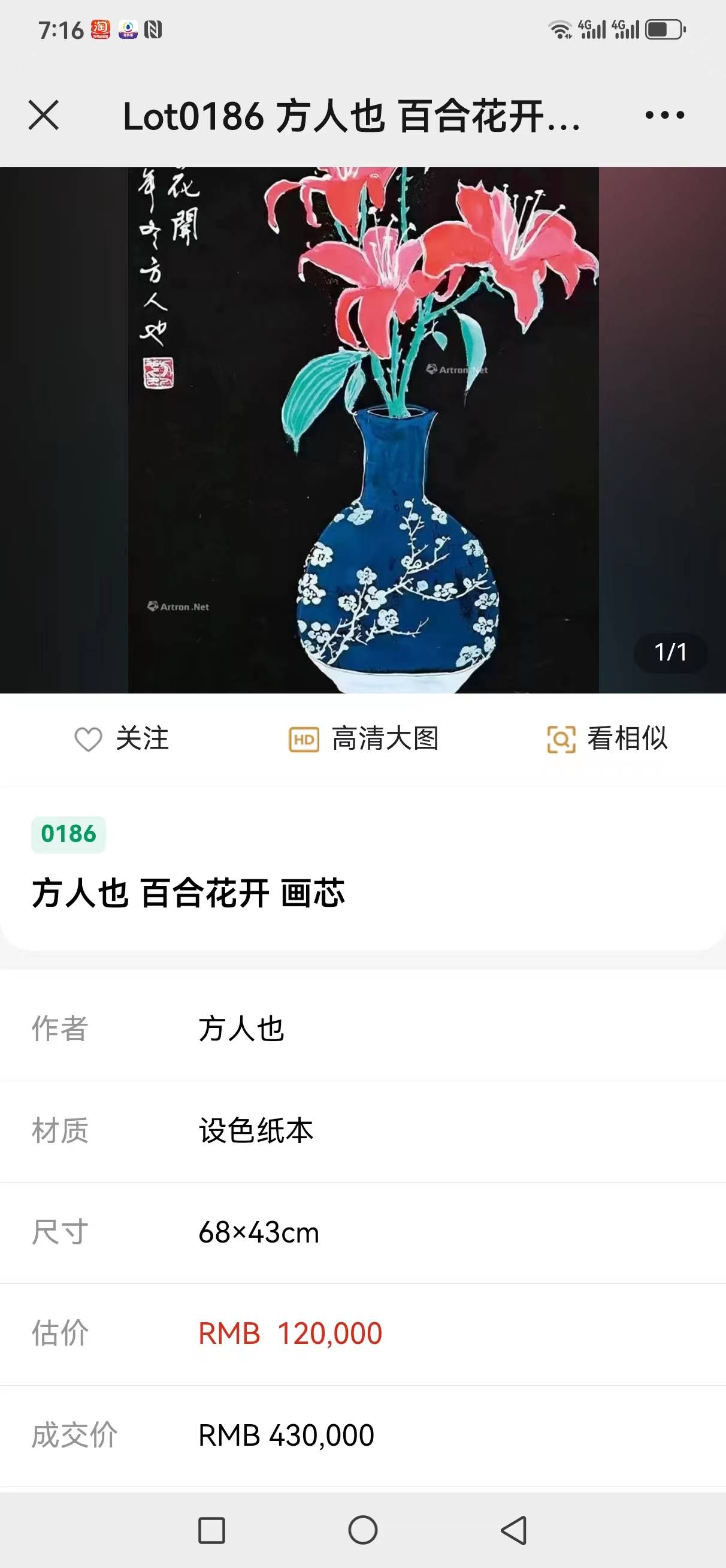Close the lot detail page
This screenshot has width=726, height=1568.
(43, 115)
